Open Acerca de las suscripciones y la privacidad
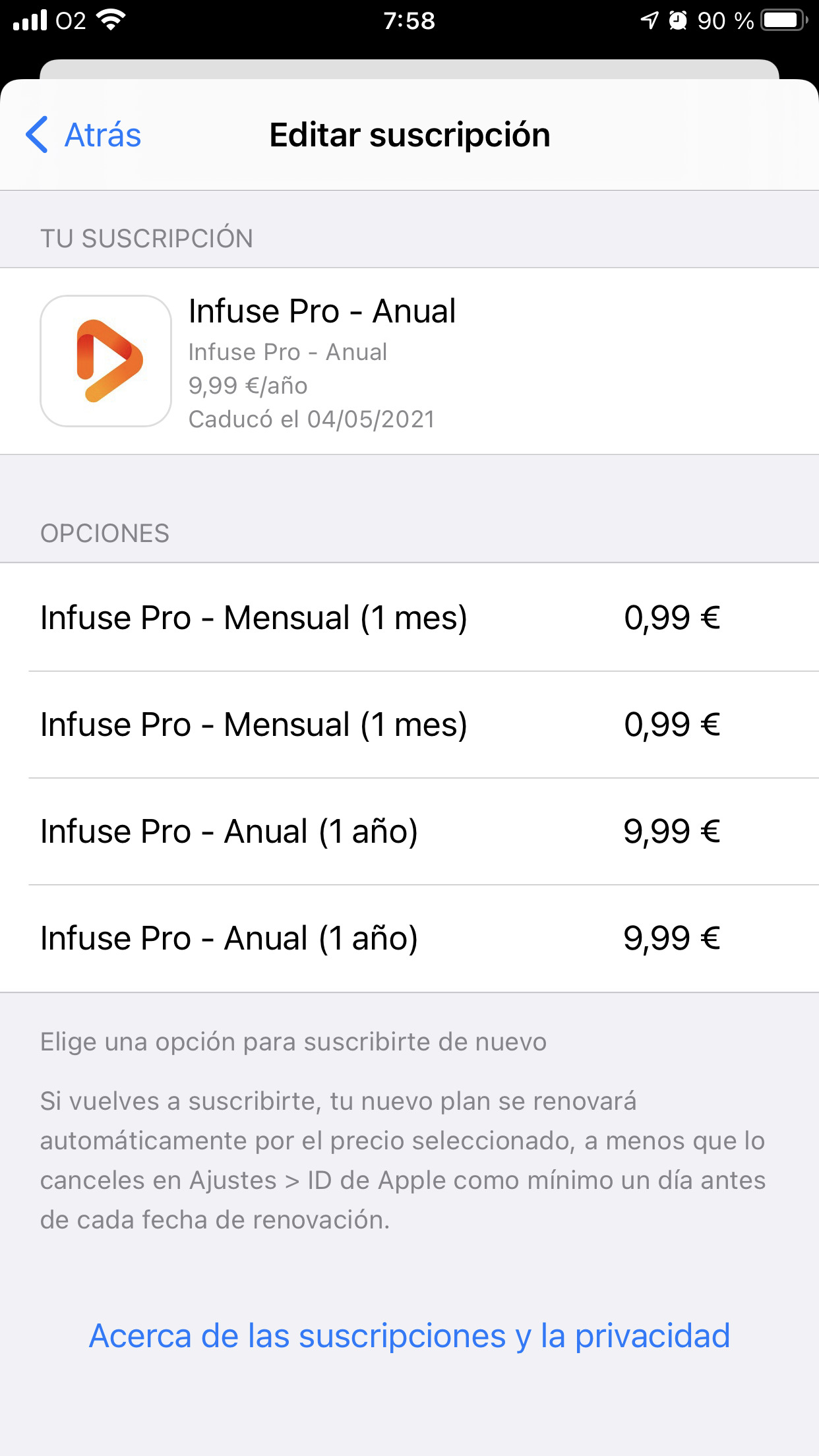The height and width of the screenshot is (1456, 819). [409, 1336]
